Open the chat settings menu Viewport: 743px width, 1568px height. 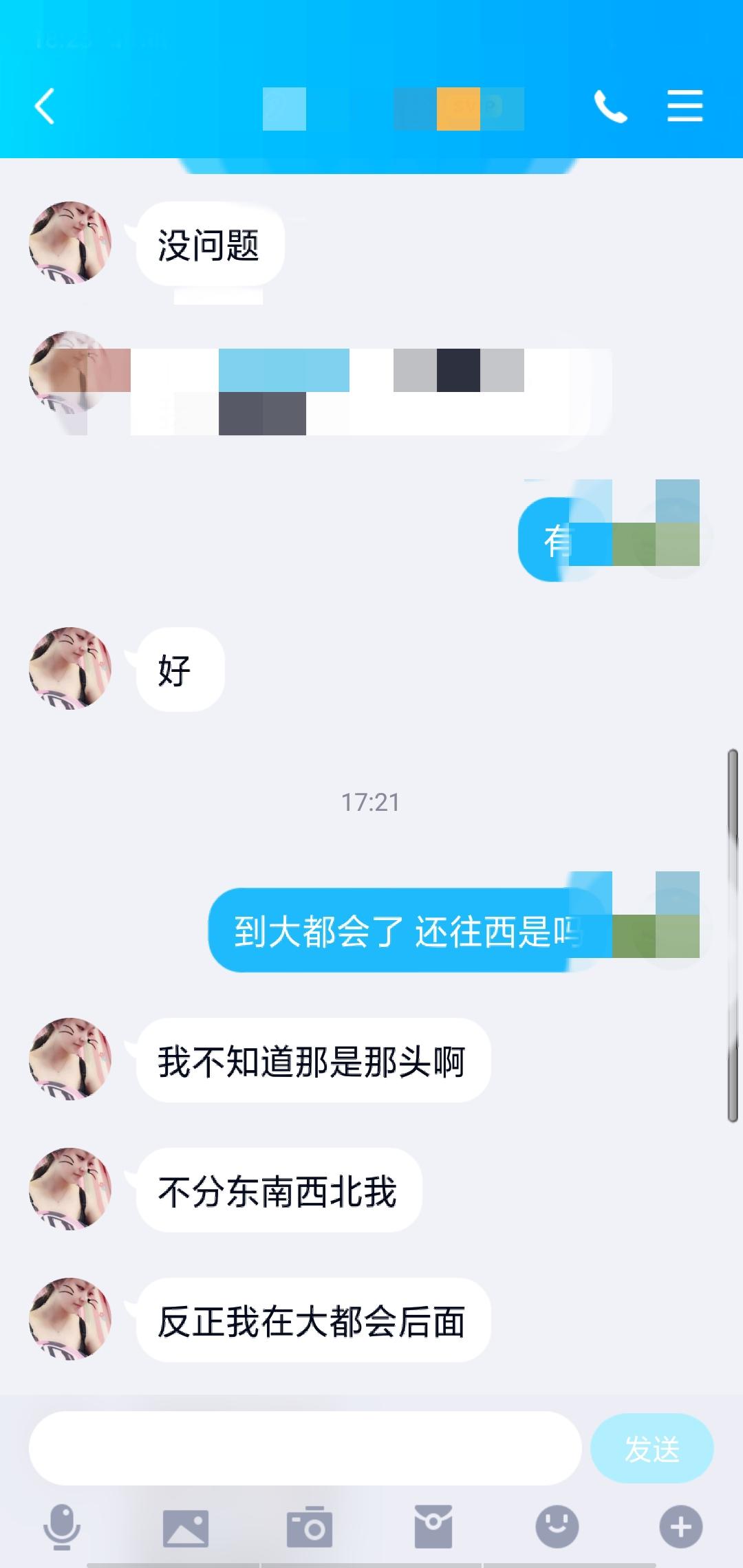point(685,107)
